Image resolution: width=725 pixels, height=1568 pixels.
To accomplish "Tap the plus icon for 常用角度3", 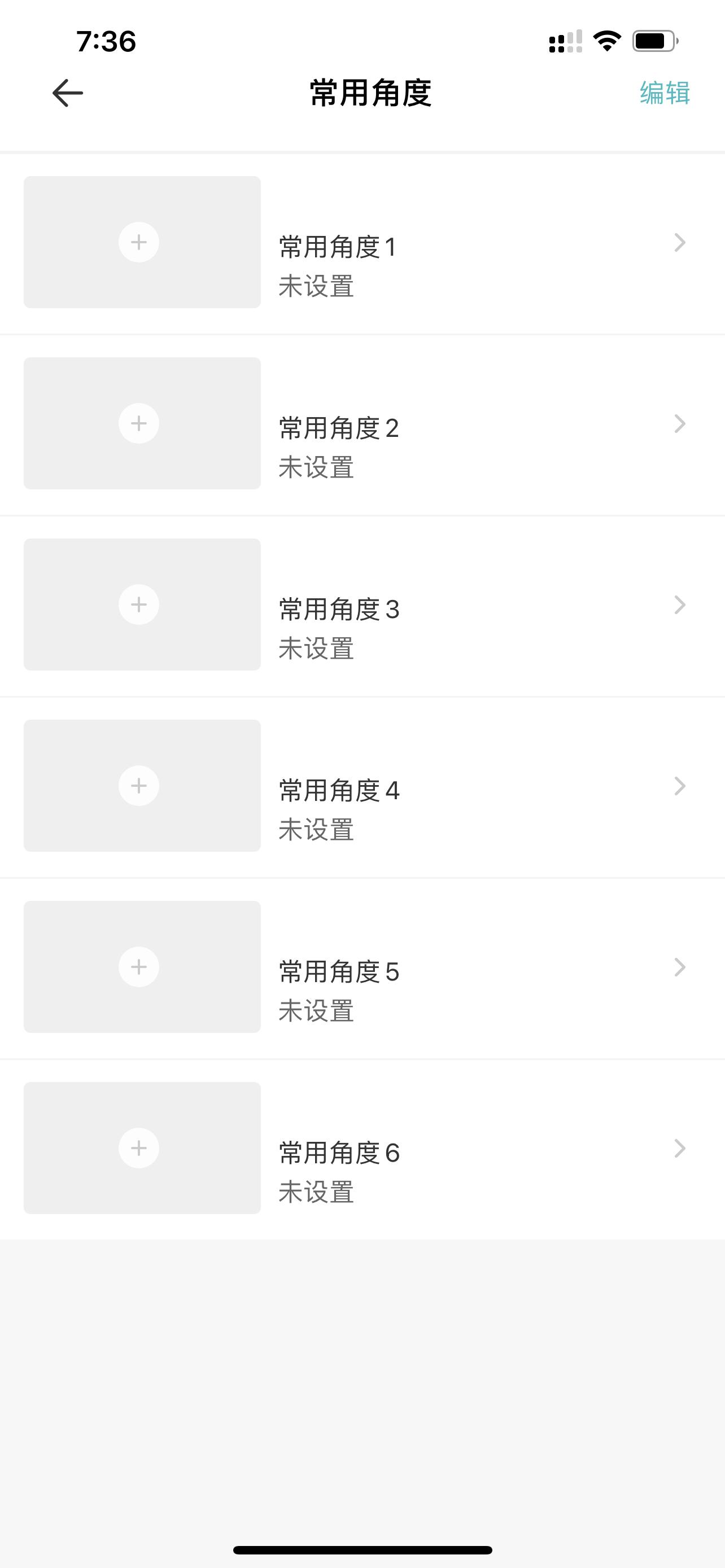I will (x=139, y=604).
